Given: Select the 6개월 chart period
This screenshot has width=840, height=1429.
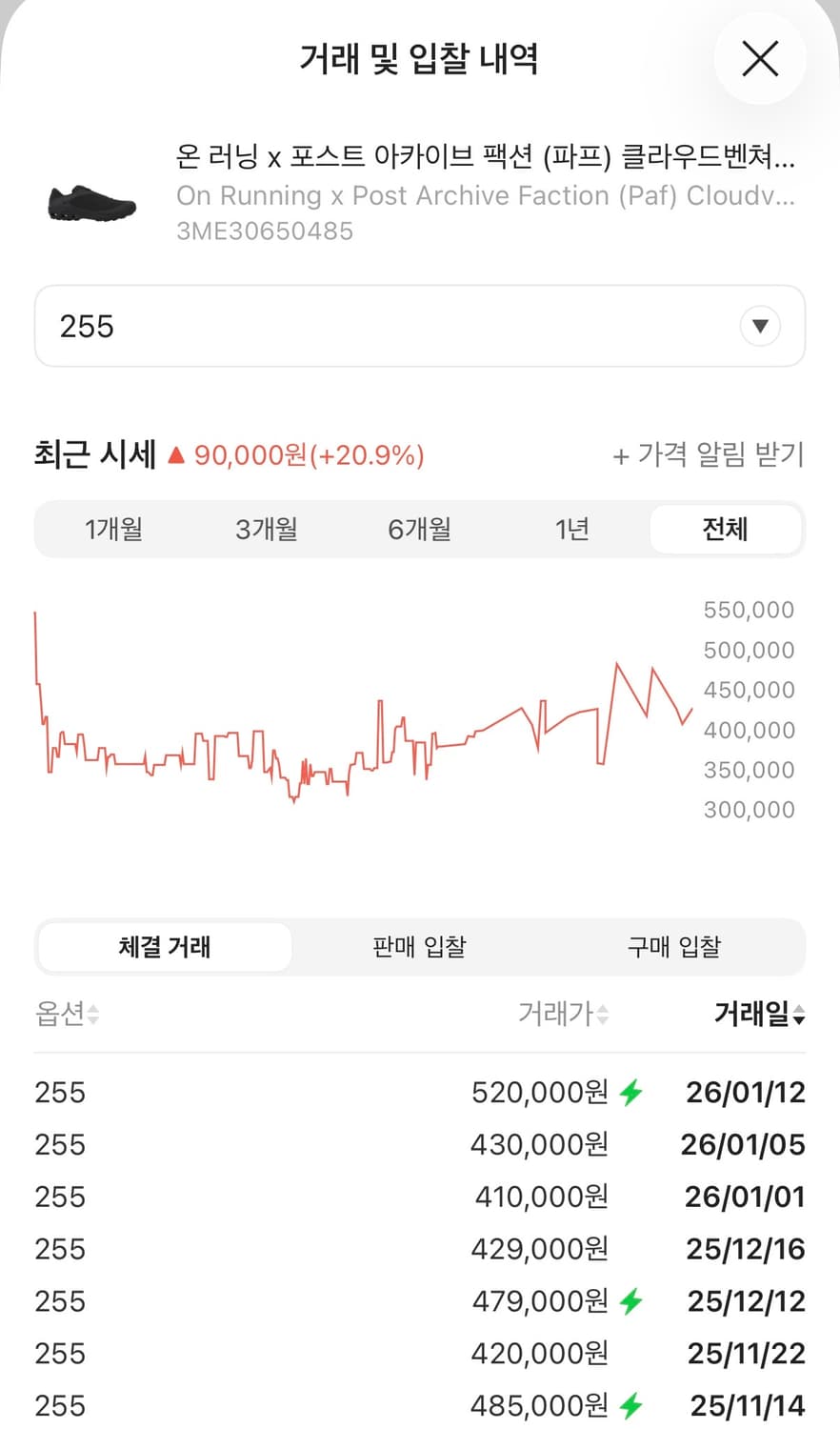Looking at the screenshot, I should [419, 530].
